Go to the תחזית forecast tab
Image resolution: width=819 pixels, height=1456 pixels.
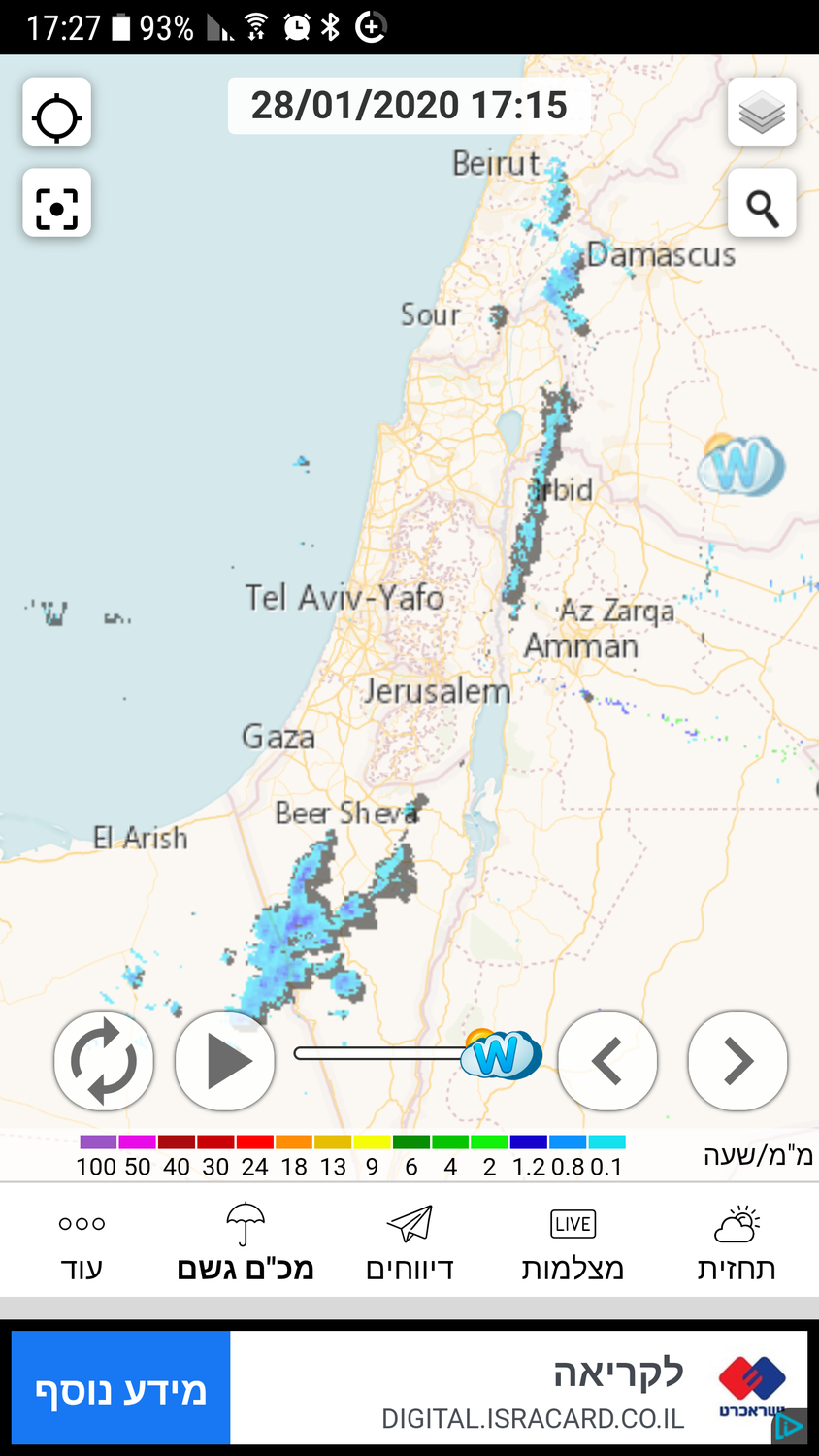point(737,1242)
